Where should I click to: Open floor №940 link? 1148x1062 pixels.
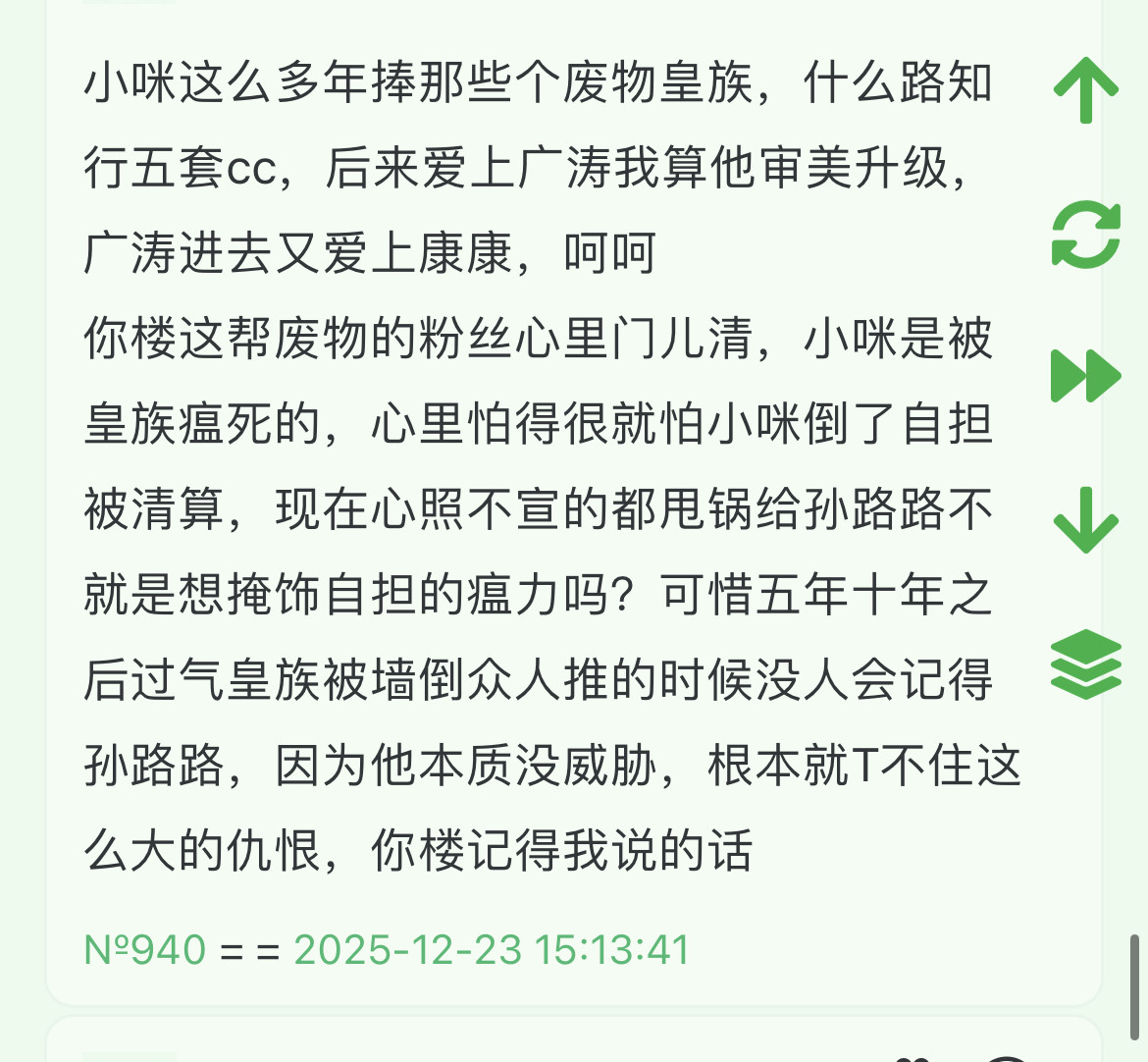click(145, 949)
